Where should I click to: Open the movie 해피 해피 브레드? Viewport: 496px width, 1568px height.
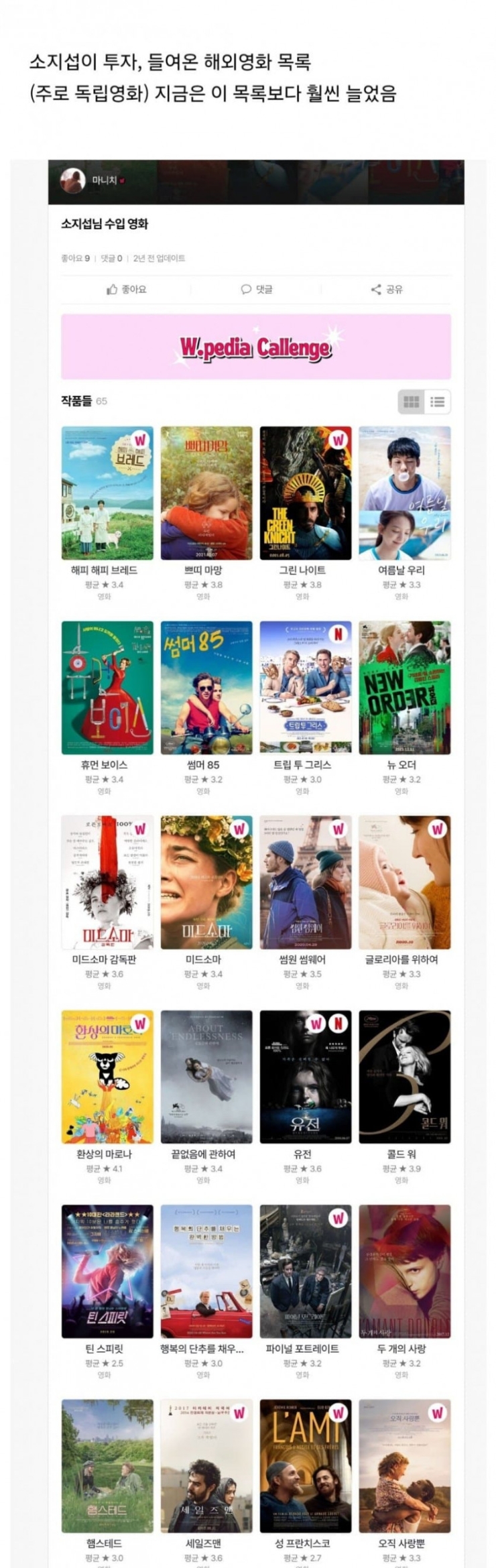coord(107,493)
